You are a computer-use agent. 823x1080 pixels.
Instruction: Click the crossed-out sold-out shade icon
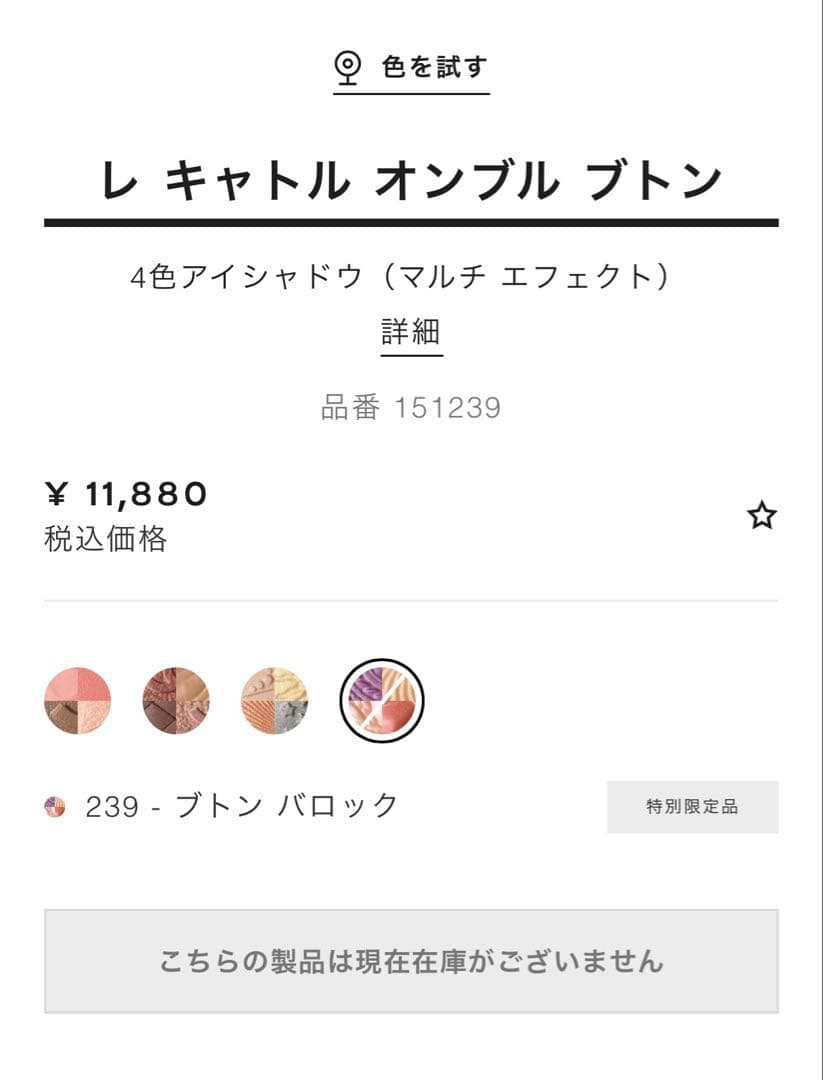pyautogui.click(x=378, y=702)
